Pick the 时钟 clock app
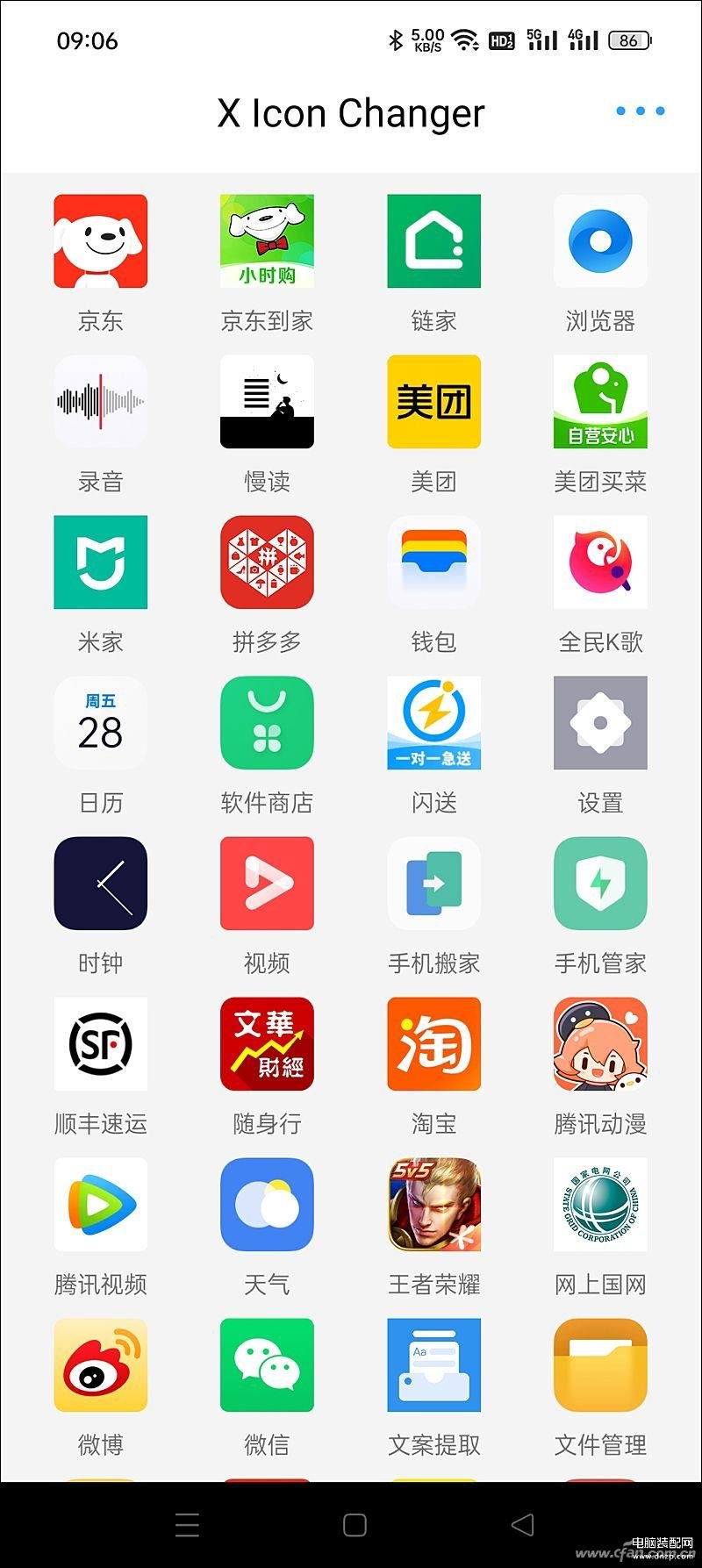Screen dimensions: 702x1568 pyautogui.click(x=100, y=884)
